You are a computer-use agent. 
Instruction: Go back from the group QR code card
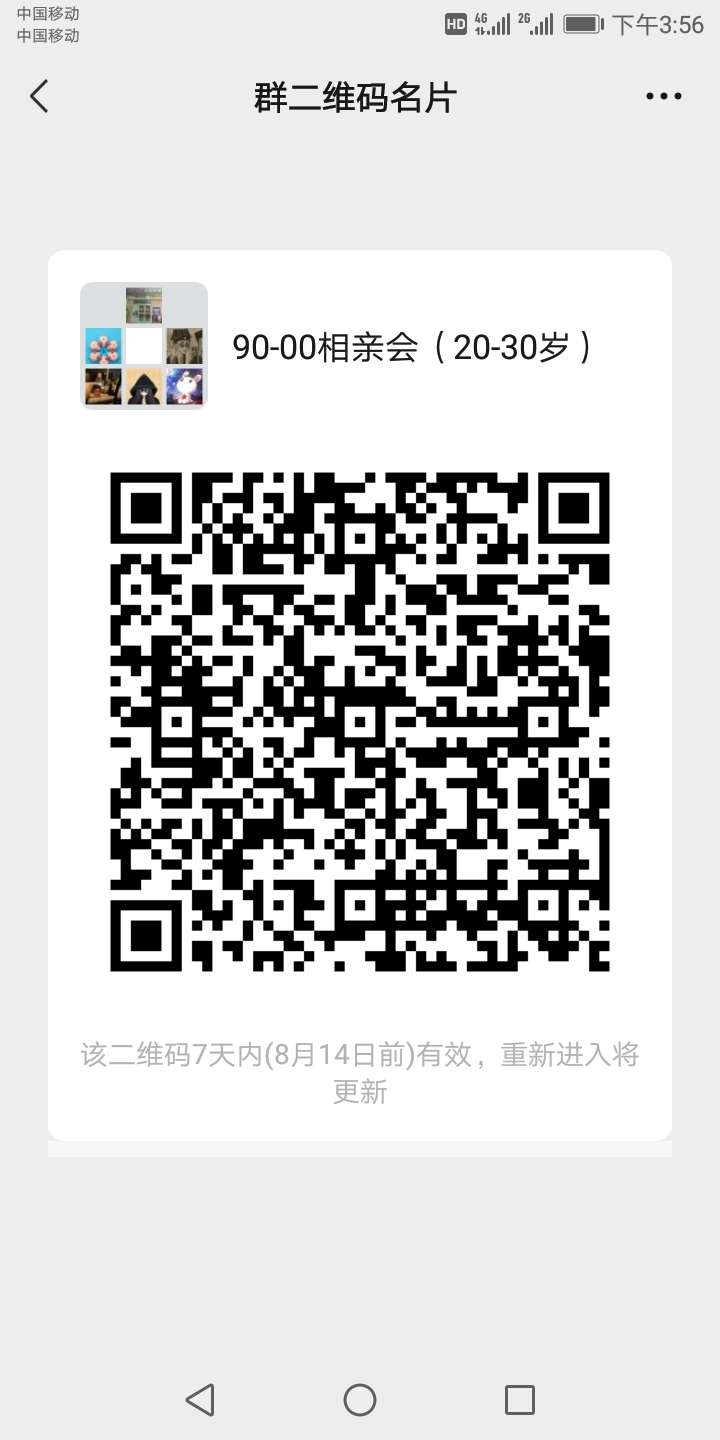pyautogui.click(x=39, y=97)
